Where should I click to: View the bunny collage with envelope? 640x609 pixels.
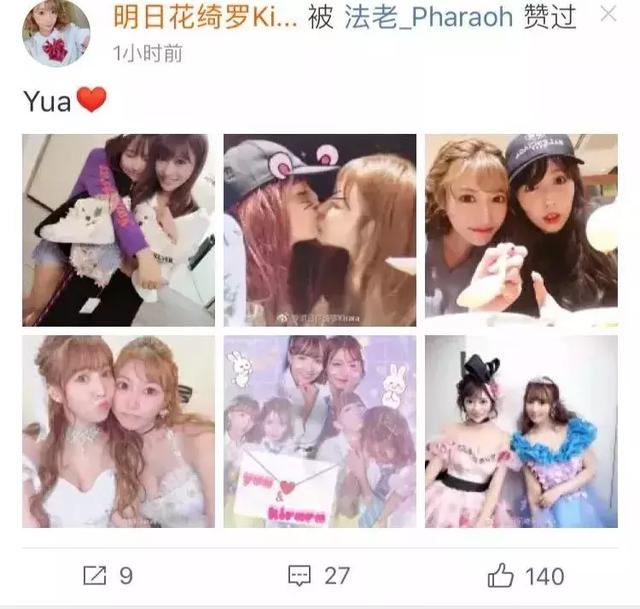click(320, 431)
